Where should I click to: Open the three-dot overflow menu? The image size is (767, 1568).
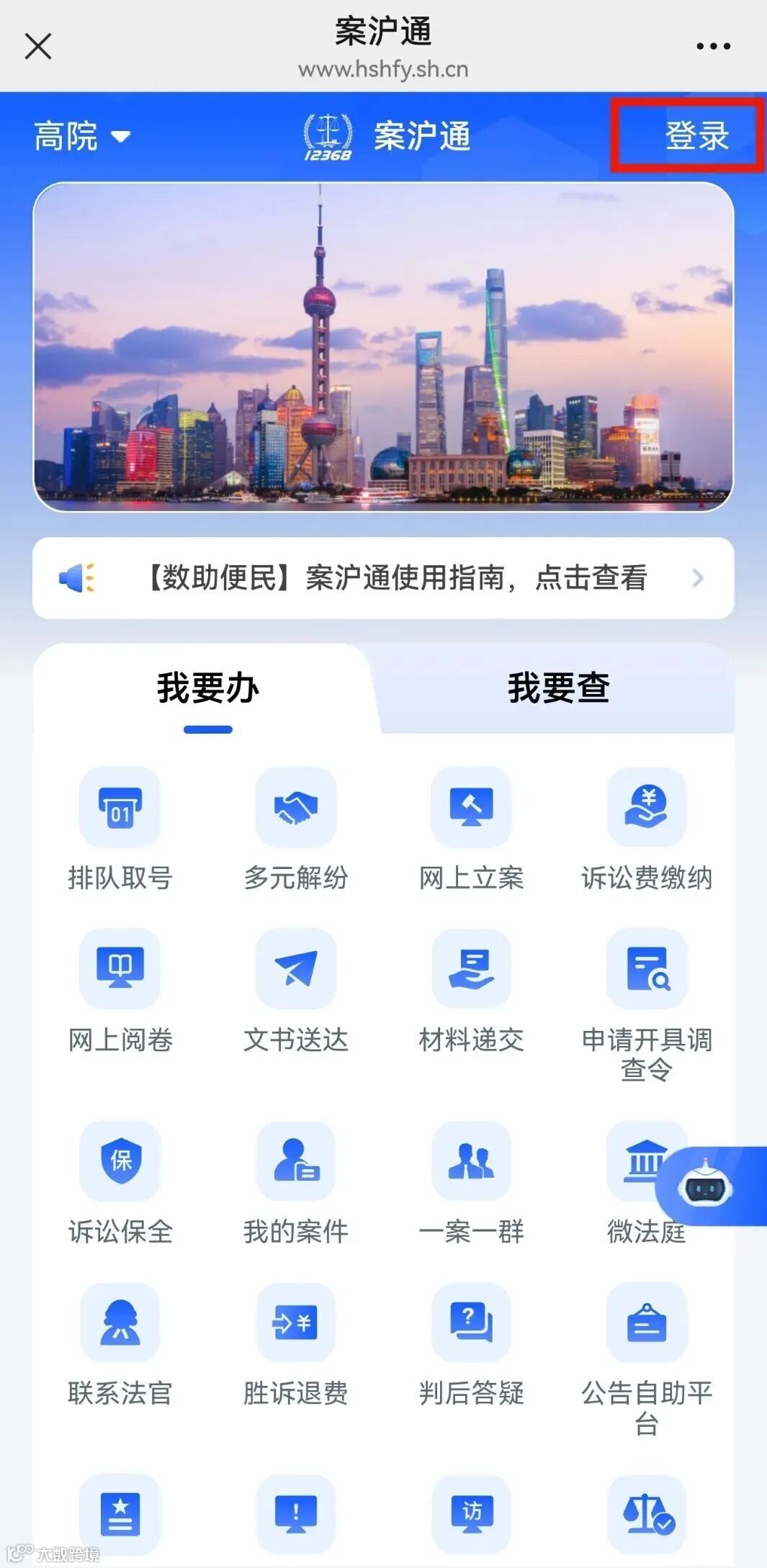pyautogui.click(x=713, y=46)
